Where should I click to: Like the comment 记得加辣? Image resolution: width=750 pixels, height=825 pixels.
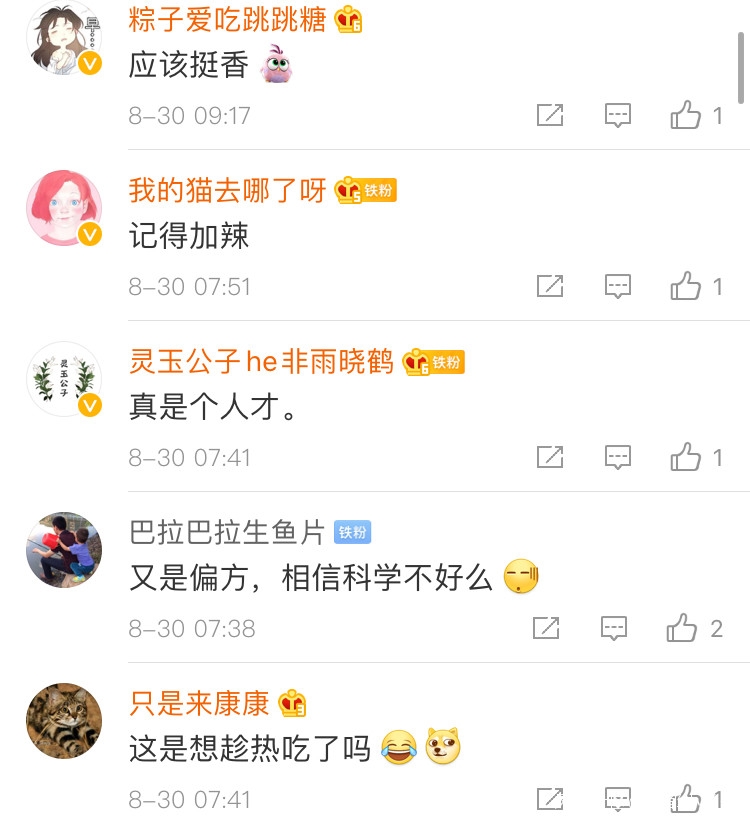686,286
